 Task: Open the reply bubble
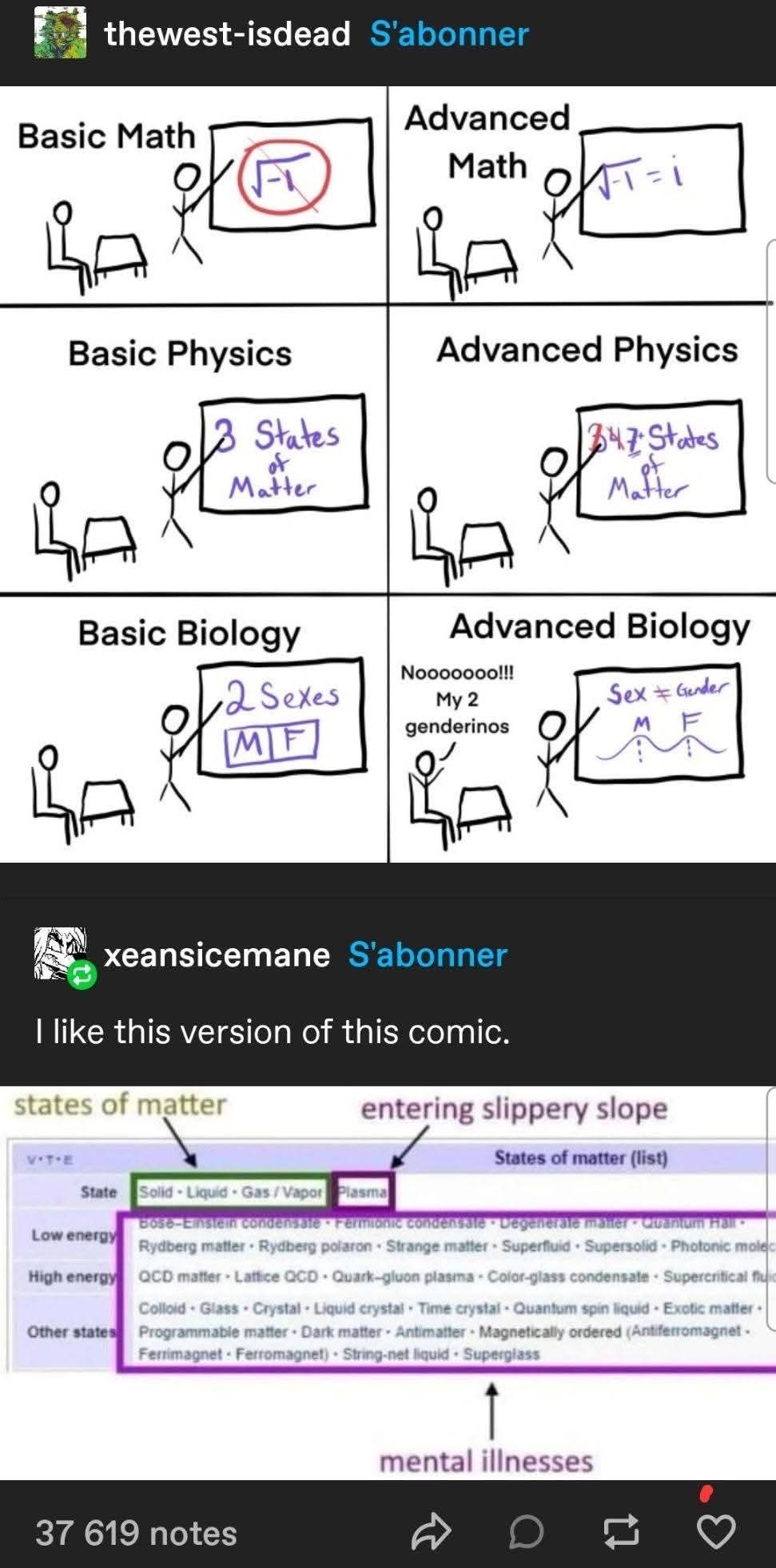point(527,1531)
